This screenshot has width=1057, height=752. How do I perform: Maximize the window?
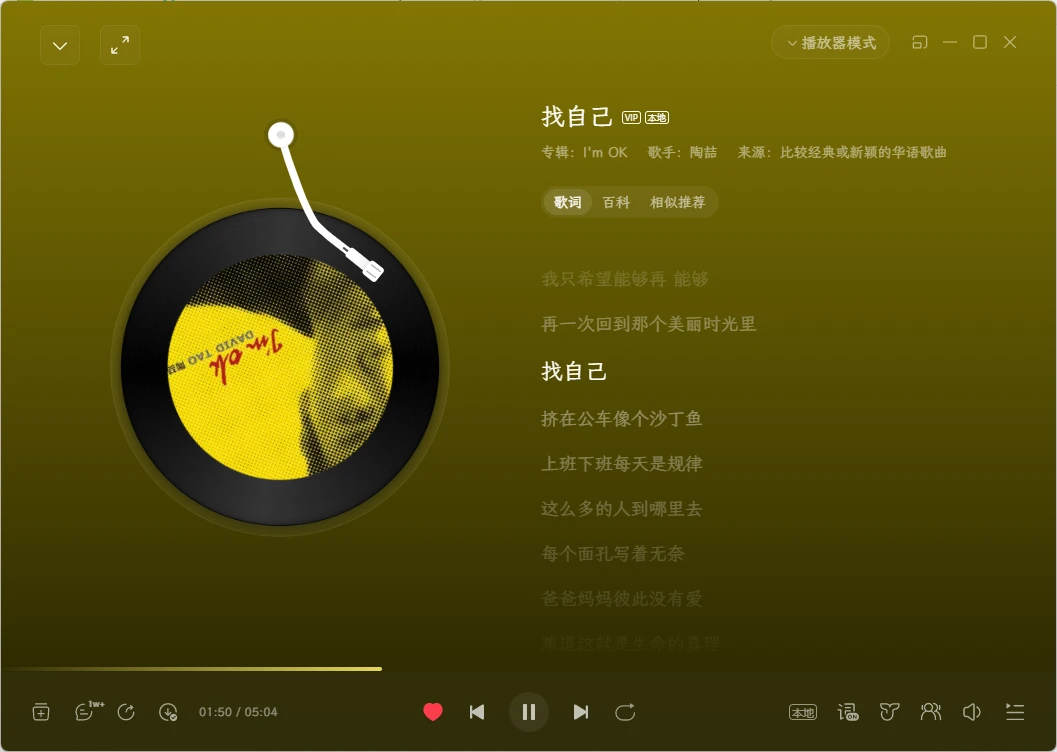tap(980, 42)
